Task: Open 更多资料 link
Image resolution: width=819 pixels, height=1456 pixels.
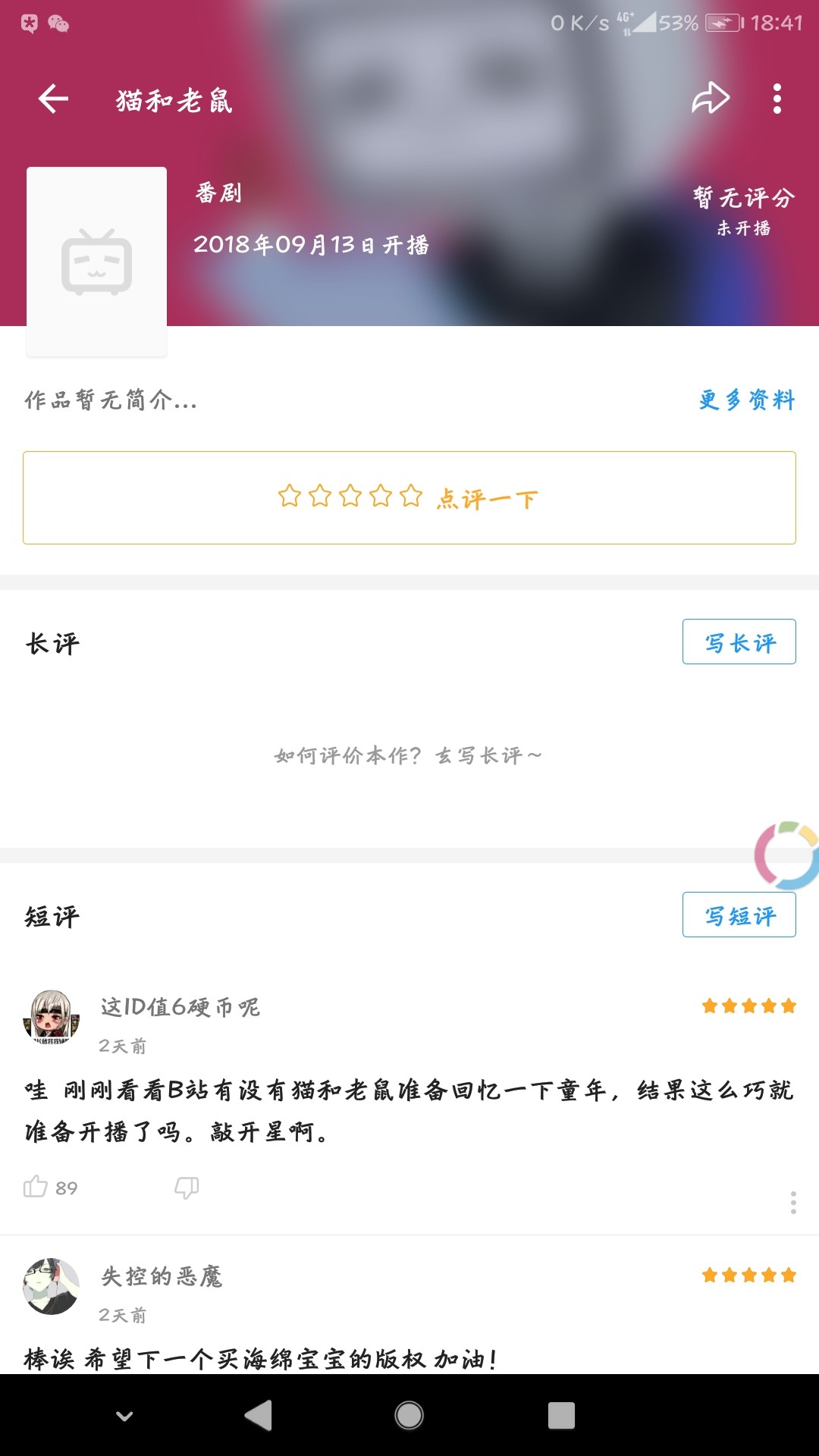Action: coord(746,400)
